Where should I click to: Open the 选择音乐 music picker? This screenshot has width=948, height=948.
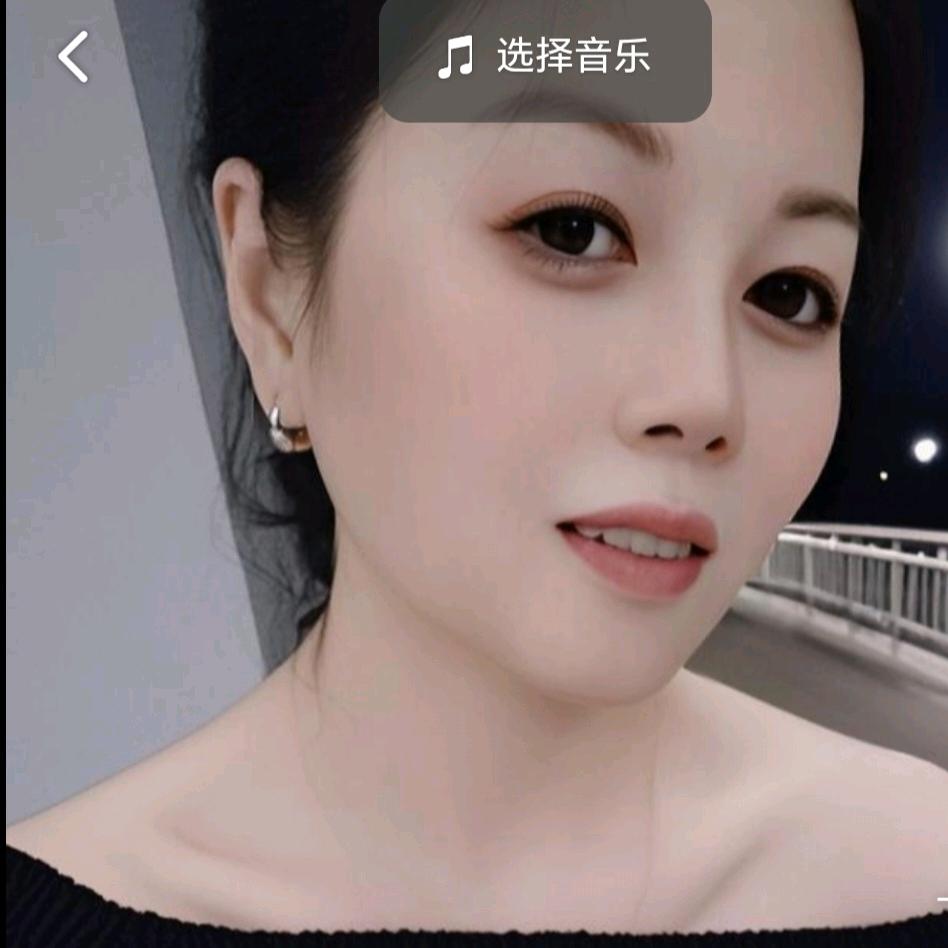coord(545,58)
